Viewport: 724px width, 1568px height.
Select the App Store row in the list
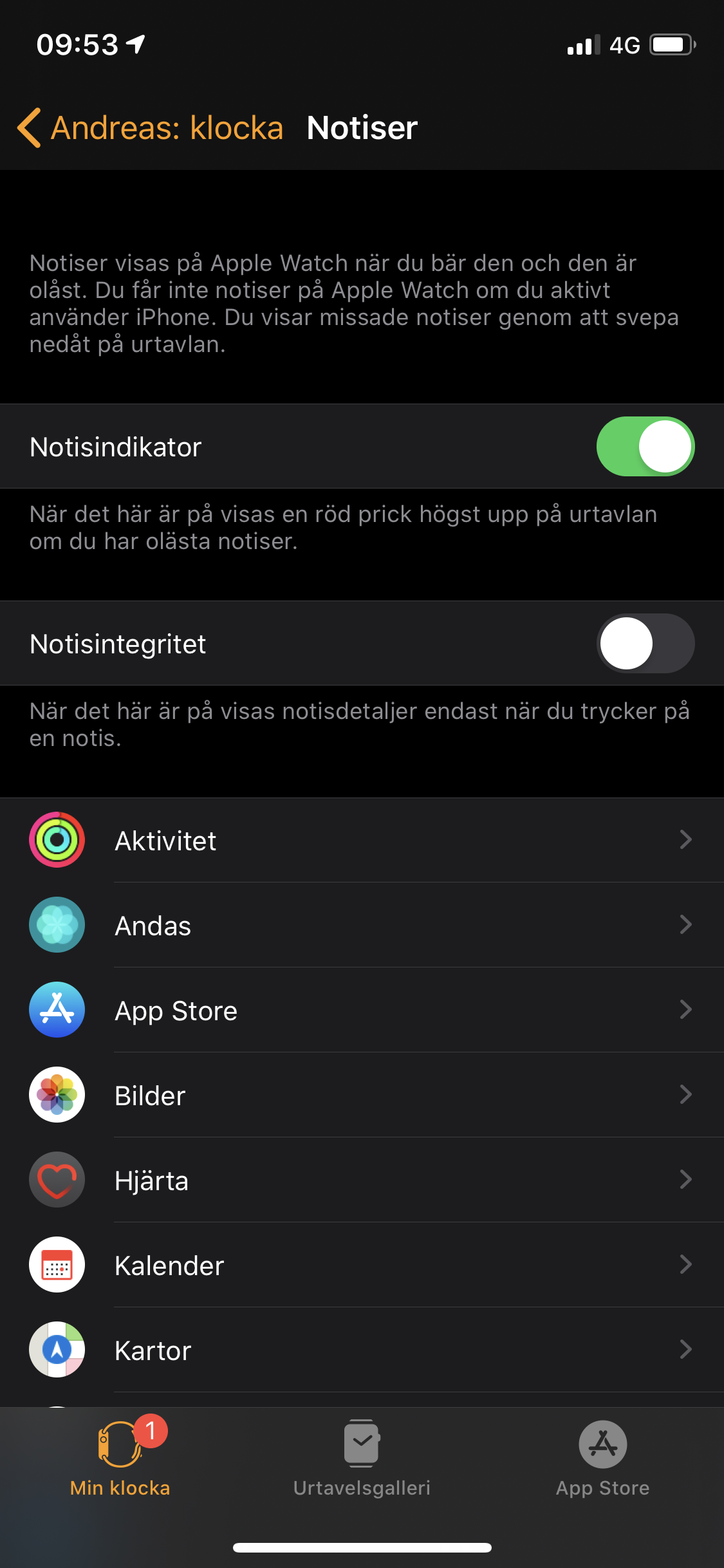tap(362, 1011)
